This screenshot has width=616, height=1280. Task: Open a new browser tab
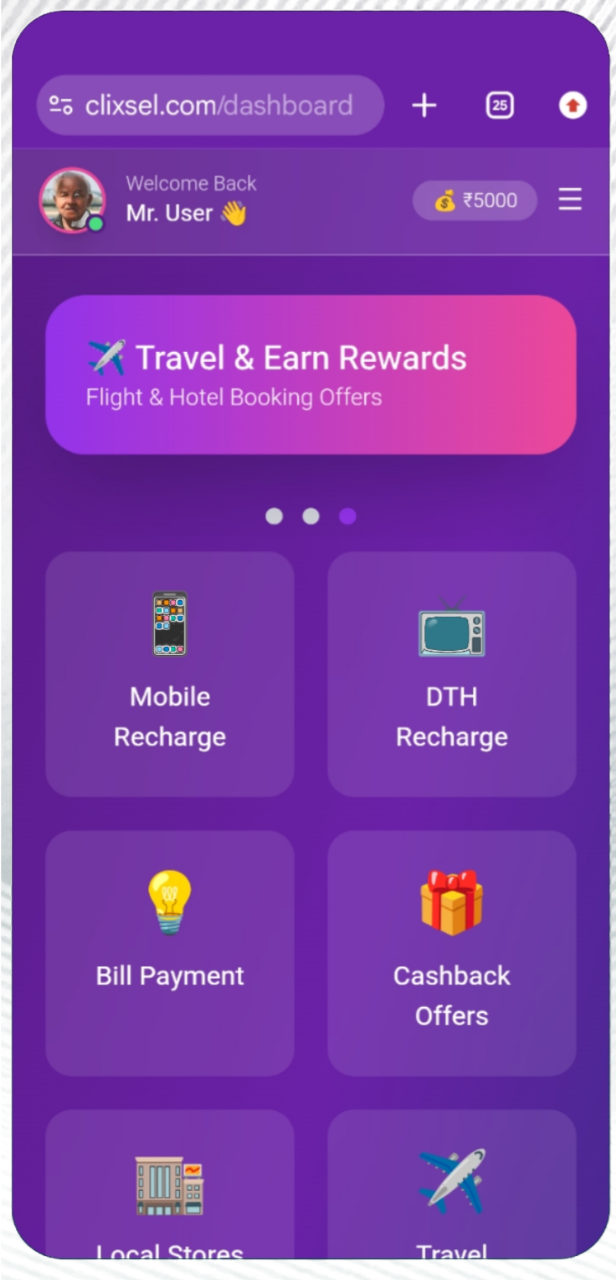[425, 105]
